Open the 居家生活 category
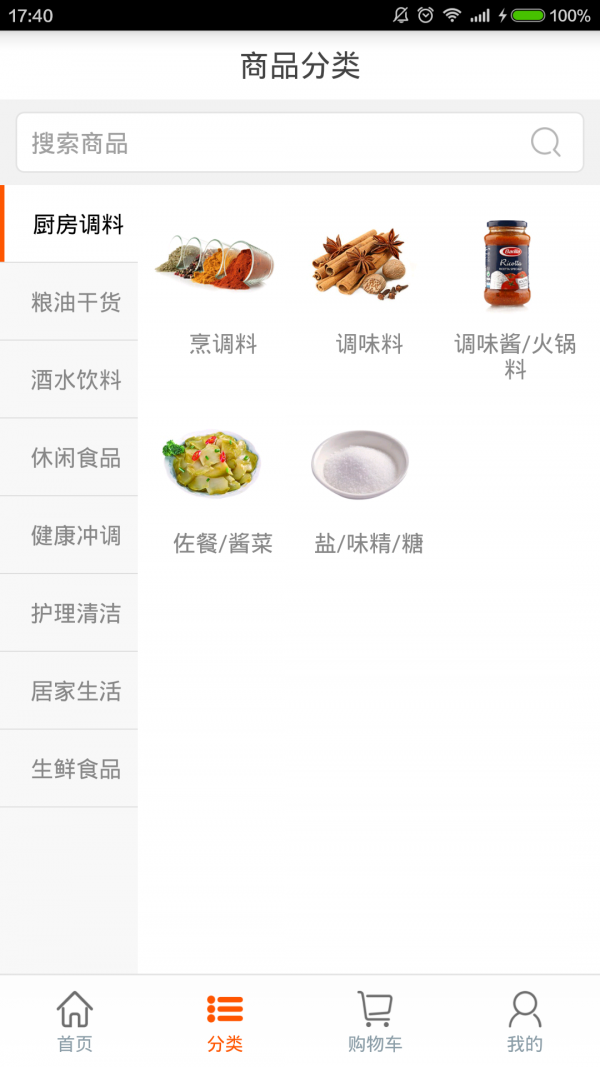The height and width of the screenshot is (1067, 600). tap(69, 691)
